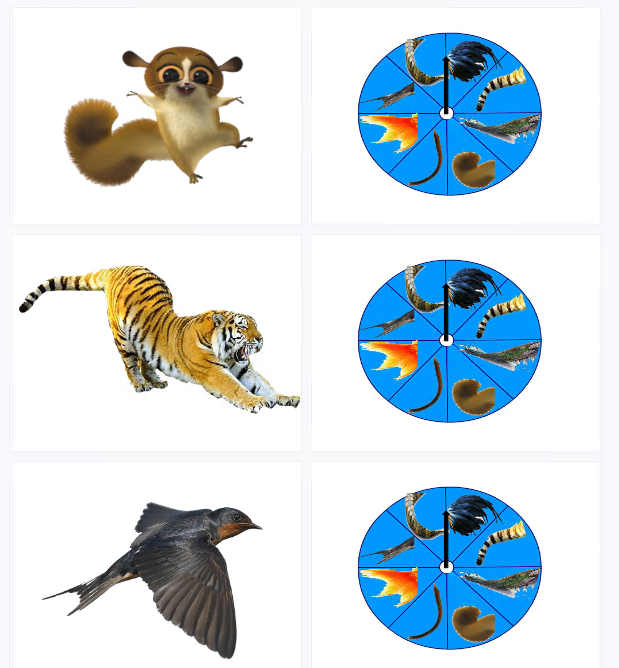Image resolution: width=619 pixels, height=668 pixels.
Task: Select the lemur picture card
Action: click(x=157, y=116)
